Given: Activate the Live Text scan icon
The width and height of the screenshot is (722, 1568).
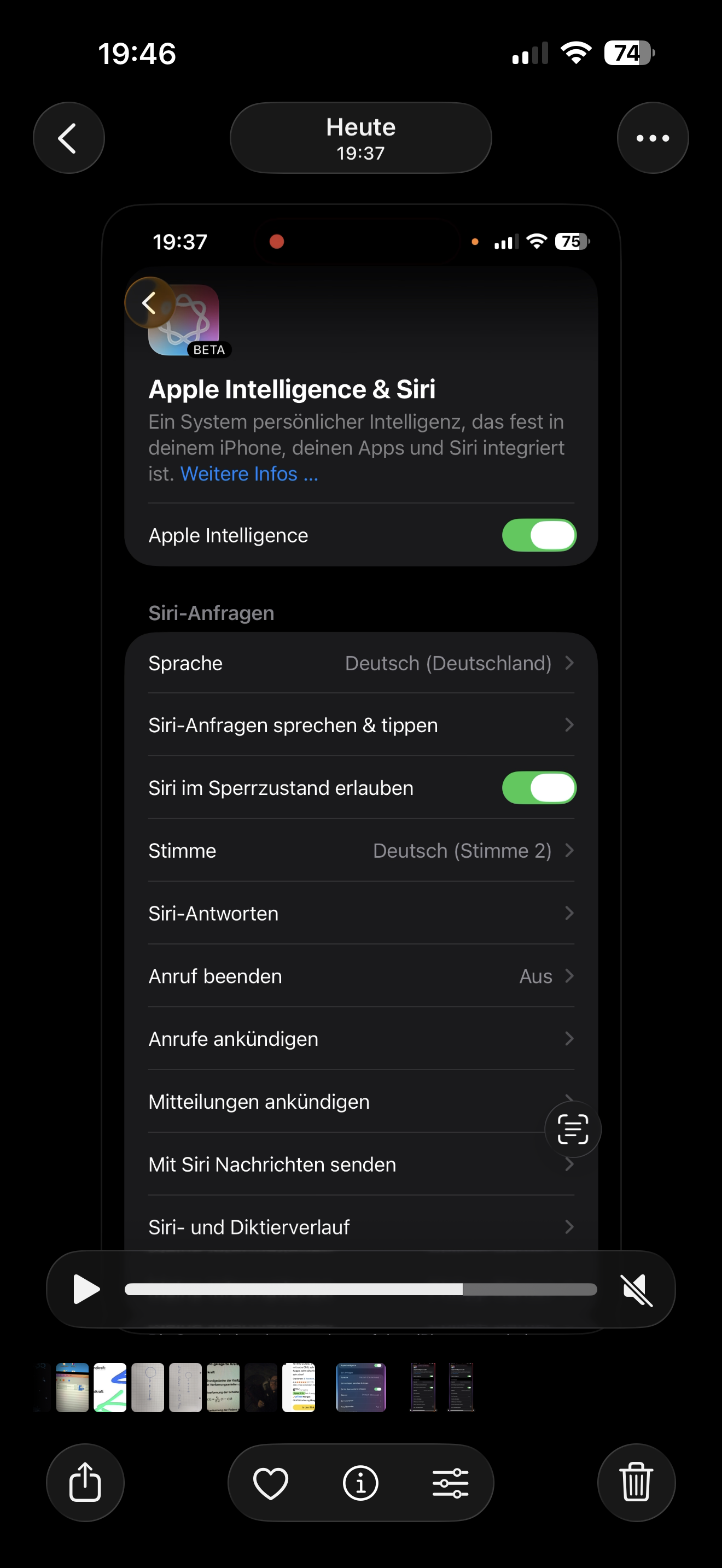Looking at the screenshot, I should tap(572, 1130).
